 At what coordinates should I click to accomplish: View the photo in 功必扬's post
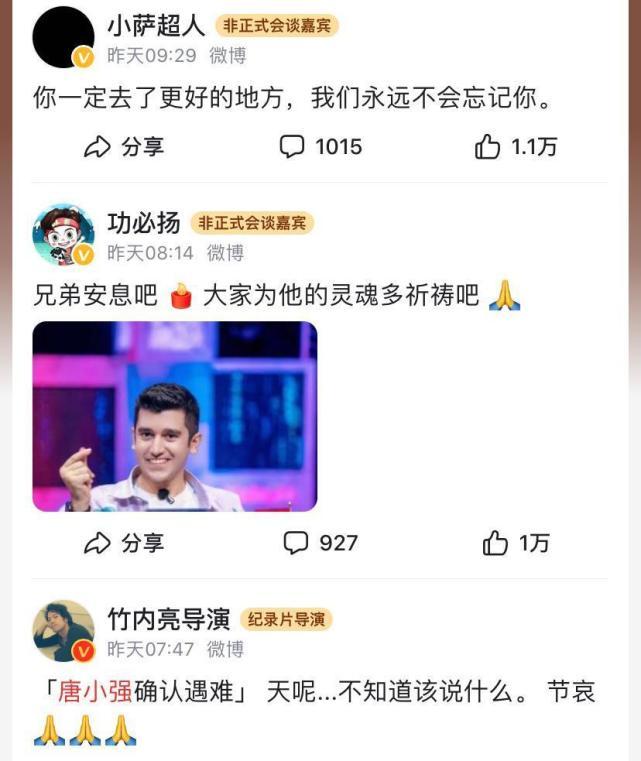(175, 416)
